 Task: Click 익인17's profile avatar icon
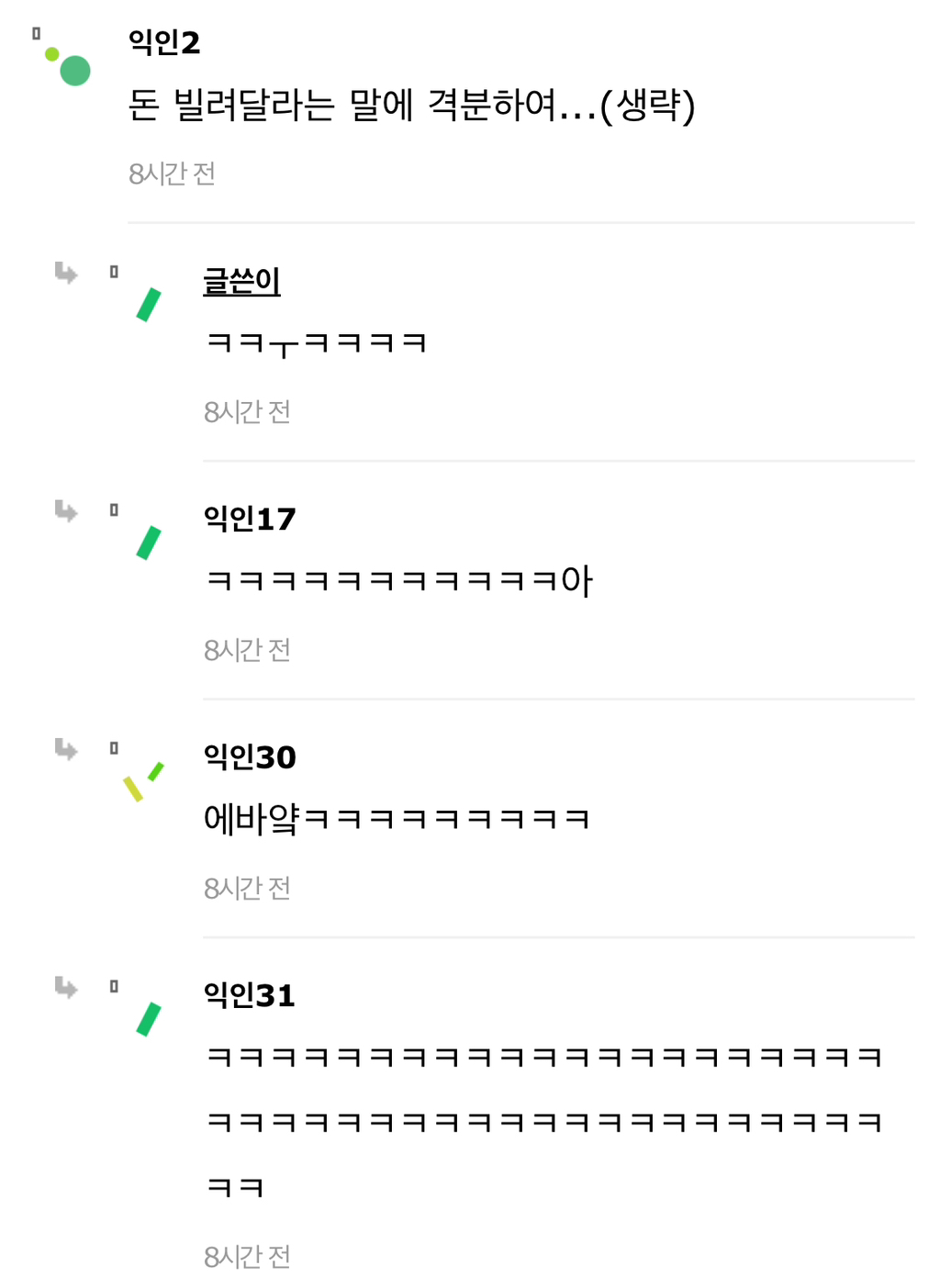coord(147,543)
